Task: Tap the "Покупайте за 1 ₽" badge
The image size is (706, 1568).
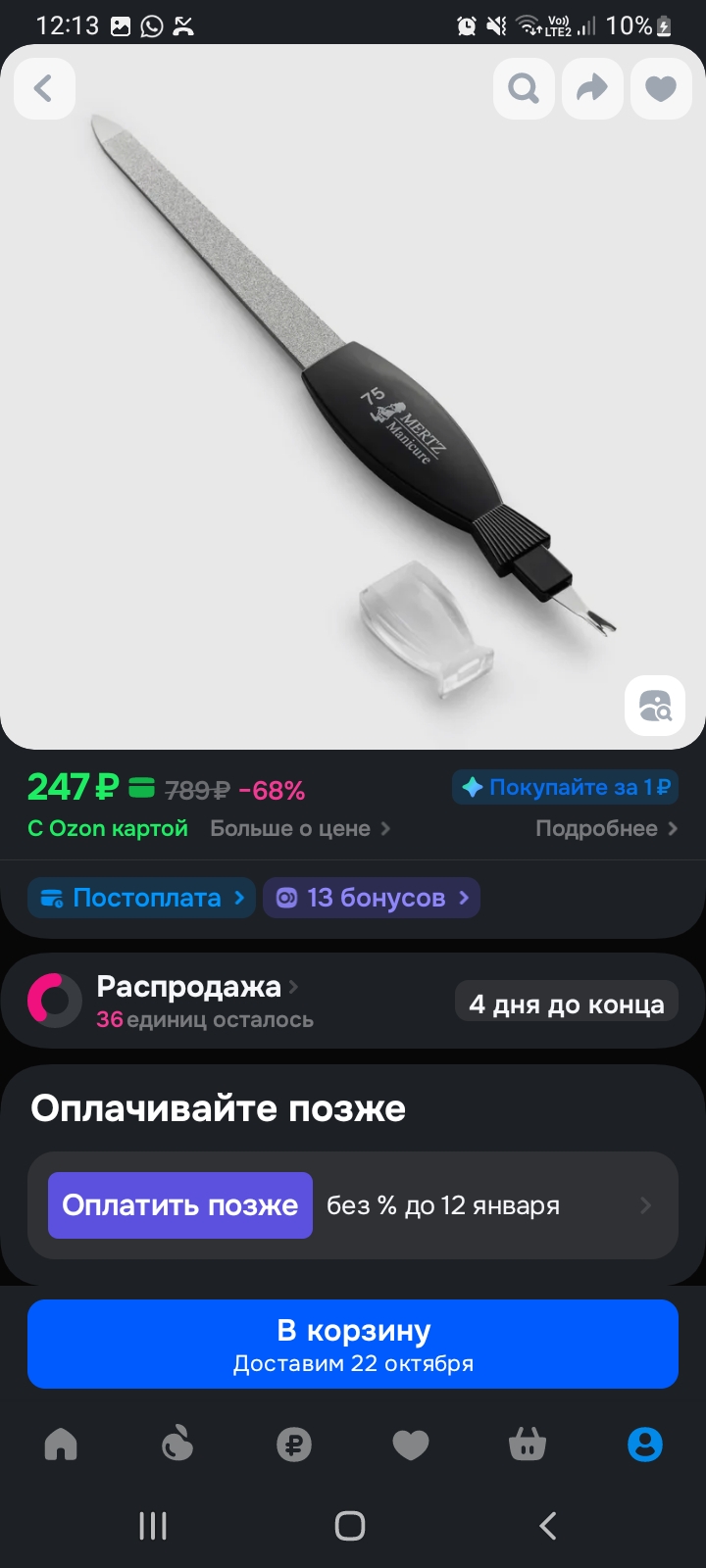Action: (566, 788)
